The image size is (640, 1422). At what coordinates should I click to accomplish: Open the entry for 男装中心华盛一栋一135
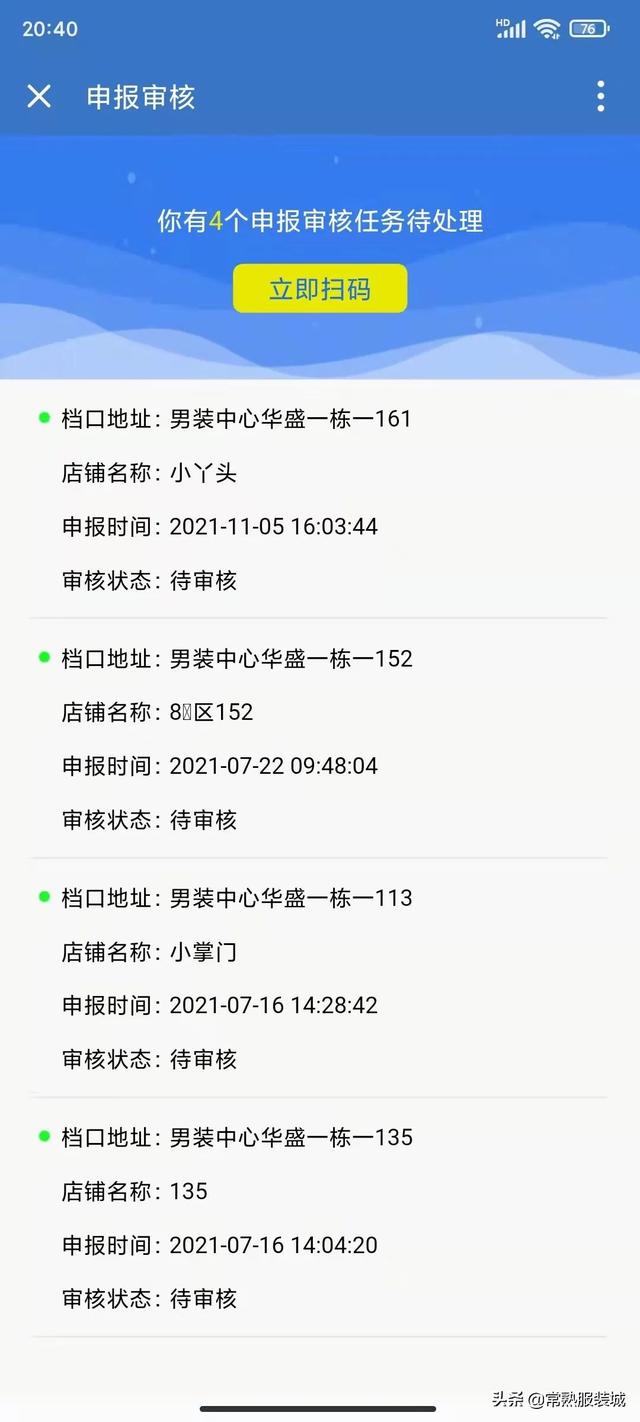[320, 1217]
